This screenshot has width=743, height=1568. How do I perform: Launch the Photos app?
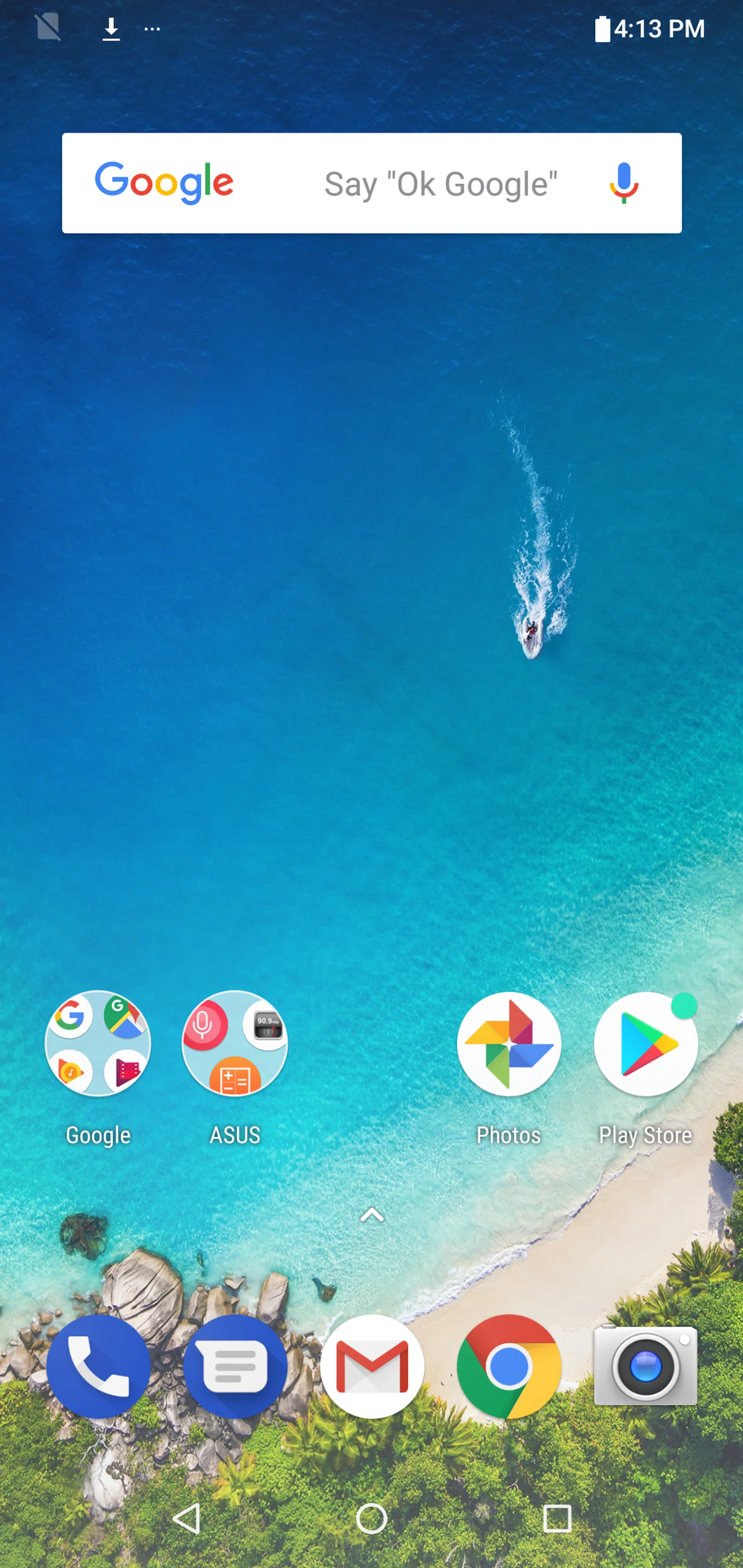point(508,1043)
